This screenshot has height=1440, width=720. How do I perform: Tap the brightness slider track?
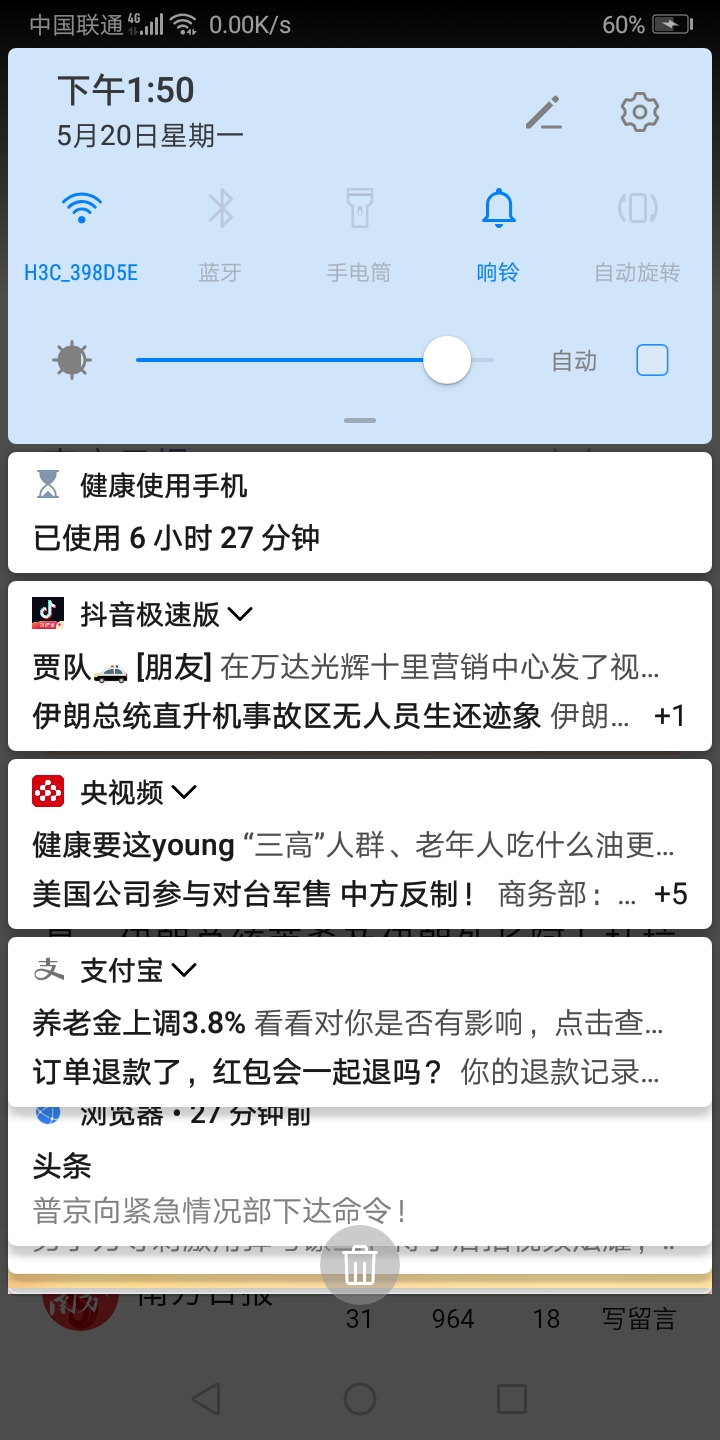coord(315,360)
